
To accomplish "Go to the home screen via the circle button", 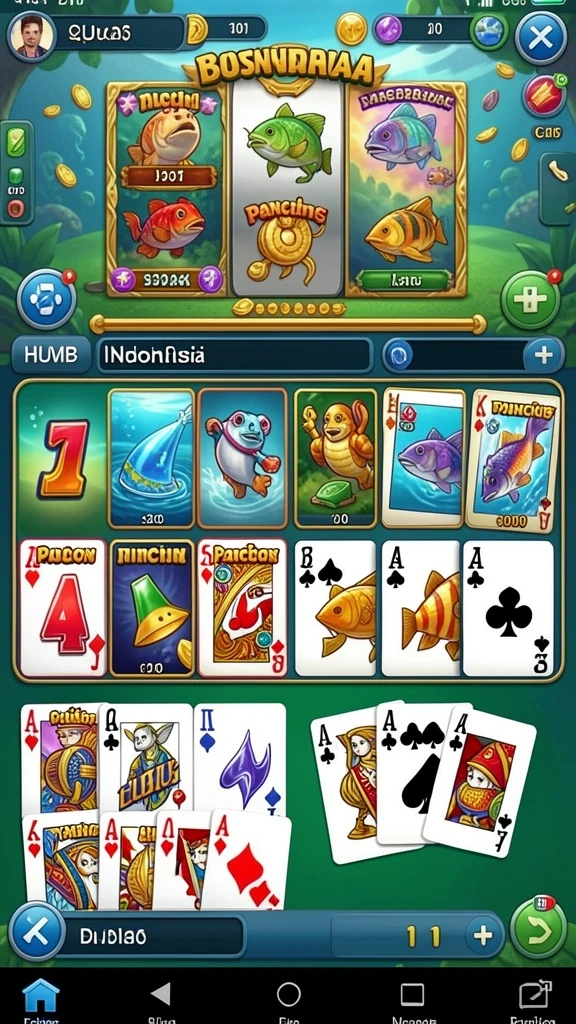I will [289, 995].
